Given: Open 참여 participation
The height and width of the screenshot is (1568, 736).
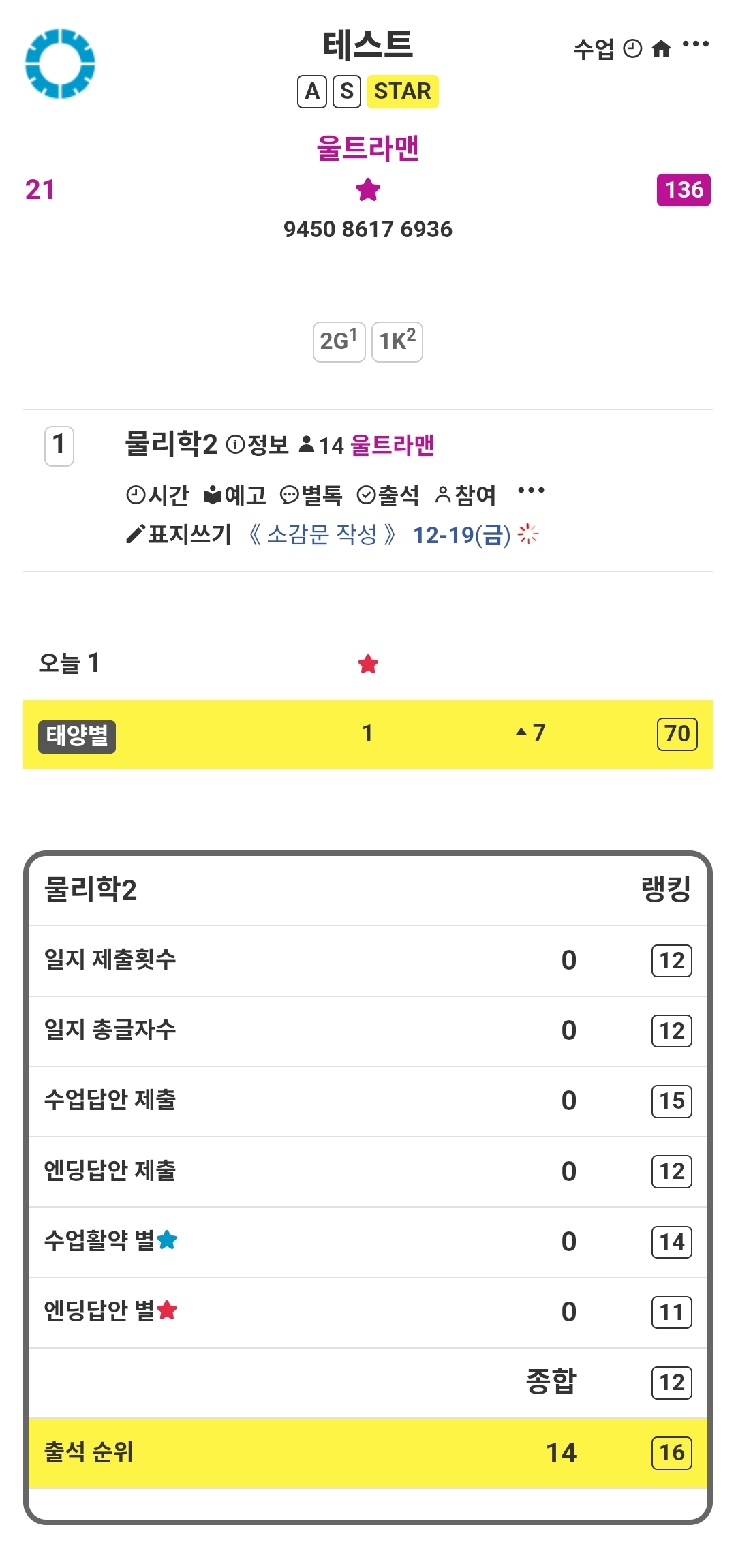Looking at the screenshot, I should click(465, 495).
